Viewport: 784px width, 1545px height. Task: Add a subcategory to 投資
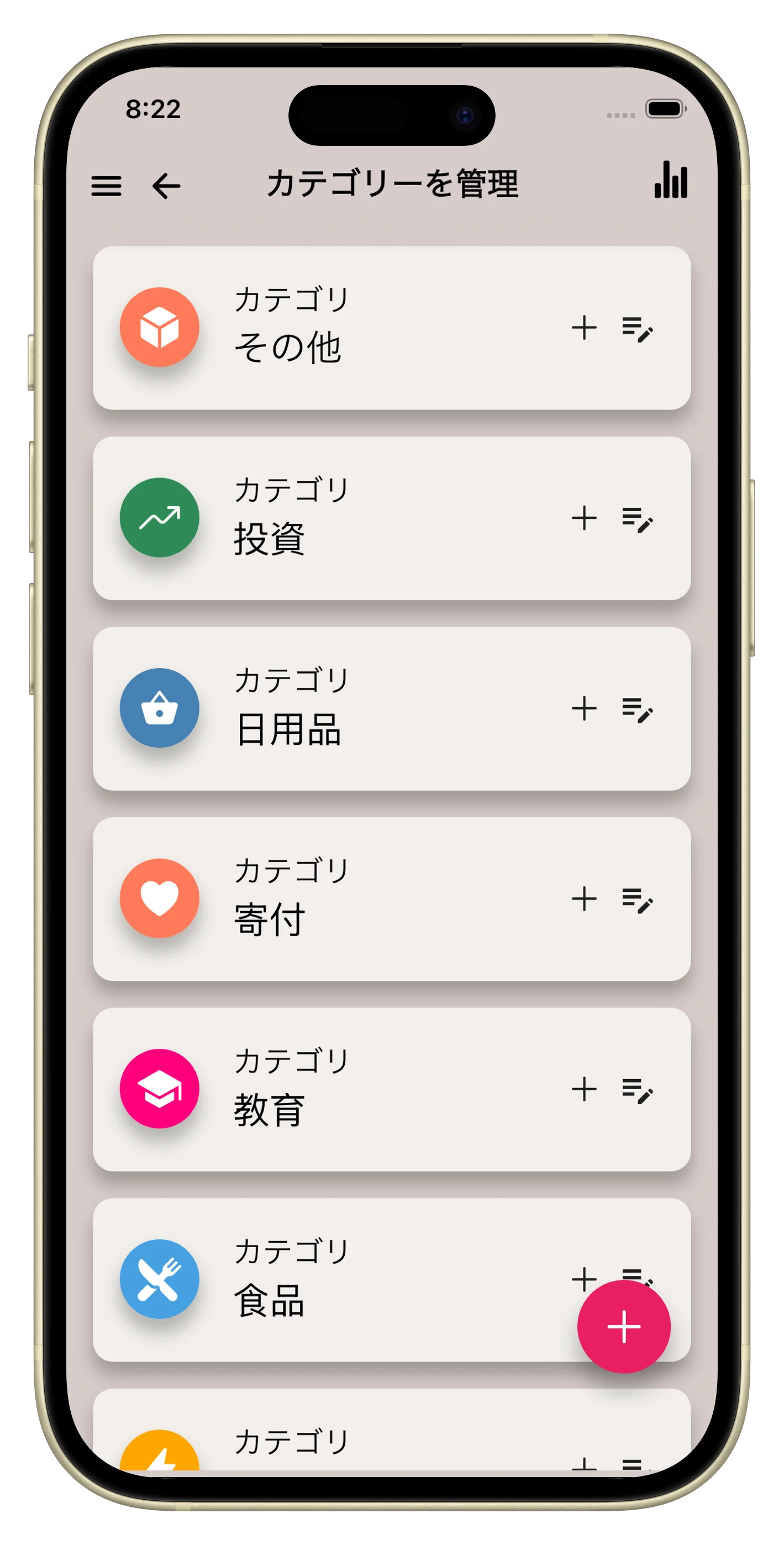[x=585, y=519]
